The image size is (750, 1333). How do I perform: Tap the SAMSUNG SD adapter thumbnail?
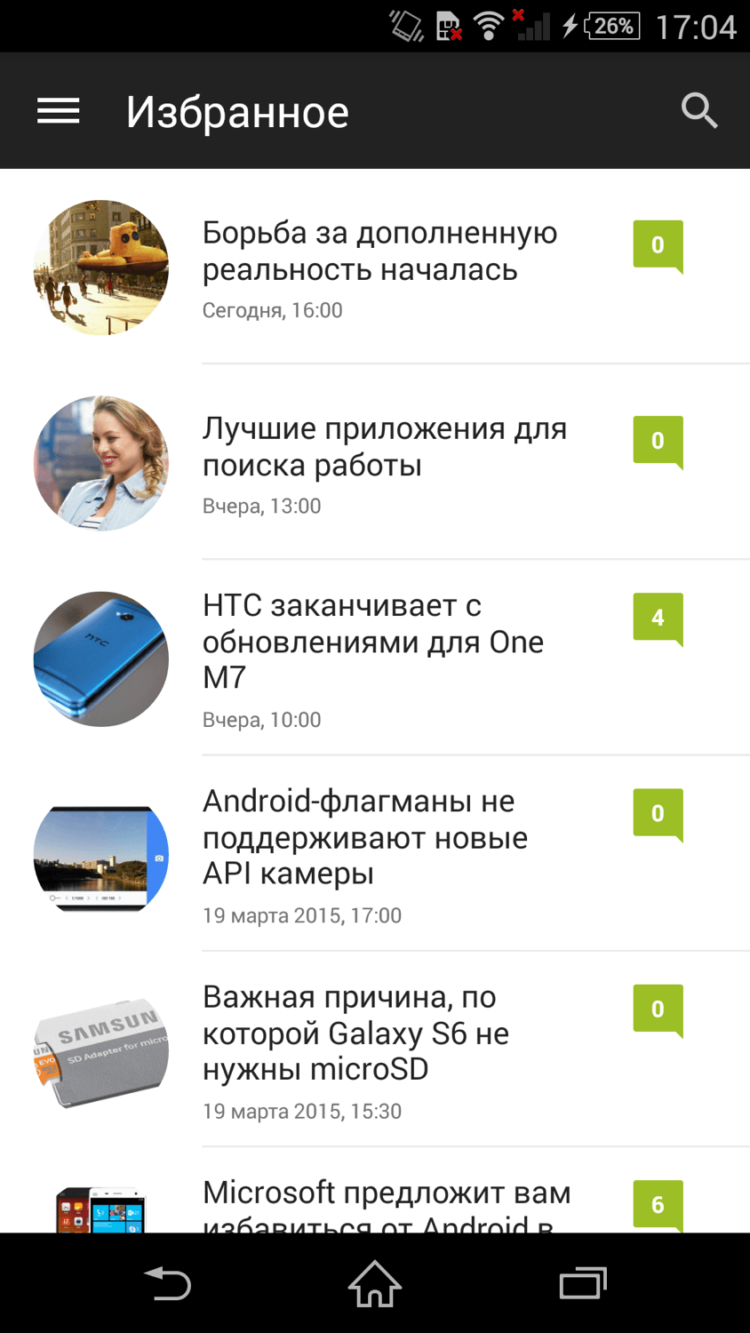point(101,1051)
